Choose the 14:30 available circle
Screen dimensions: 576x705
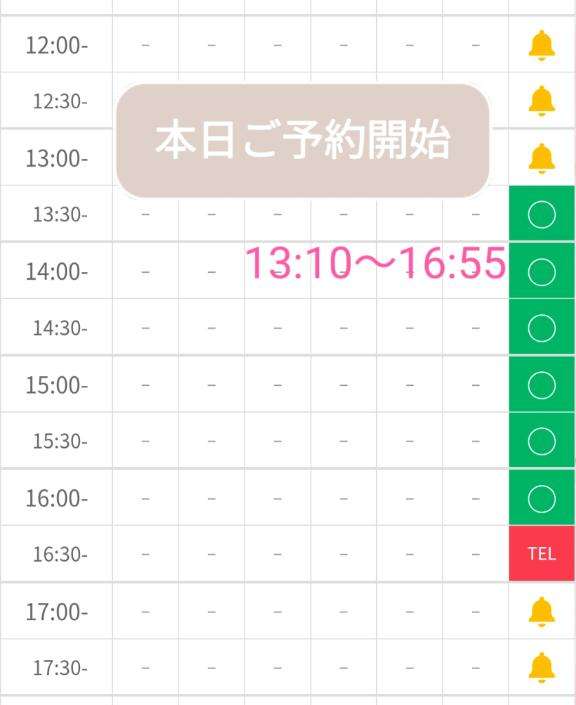542,328
